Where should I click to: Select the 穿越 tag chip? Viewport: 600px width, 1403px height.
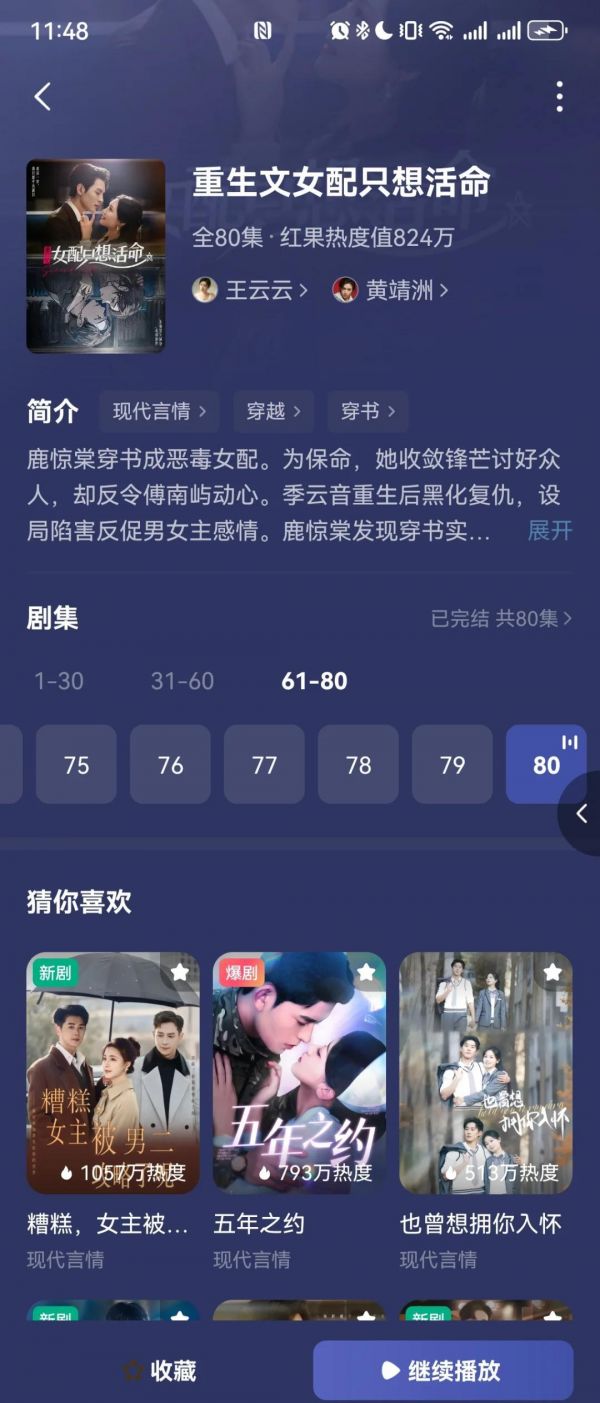(274, 411)
